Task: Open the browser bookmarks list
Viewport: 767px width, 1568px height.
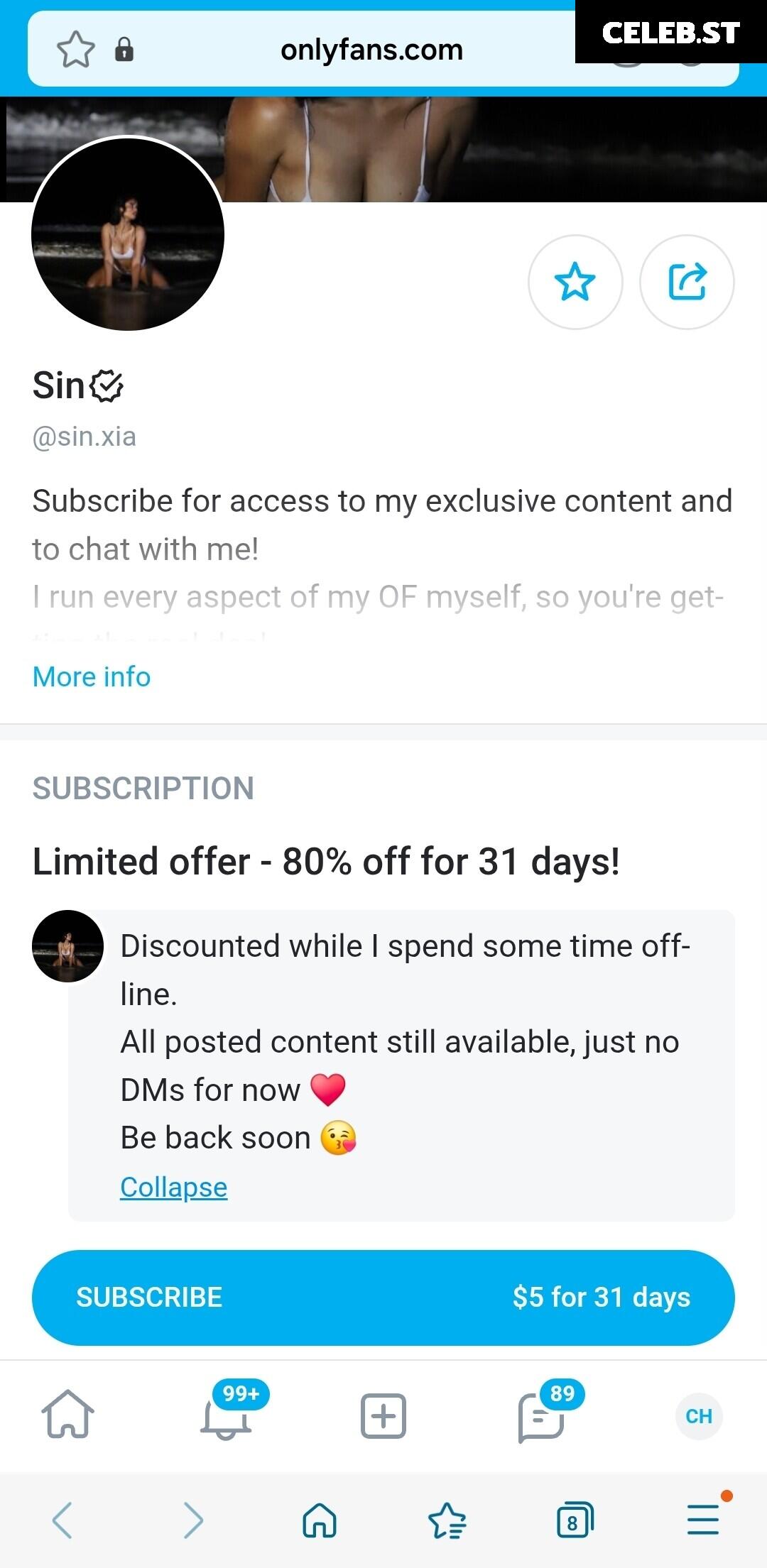Action: pyautogui.click(x=447, y=1520)
